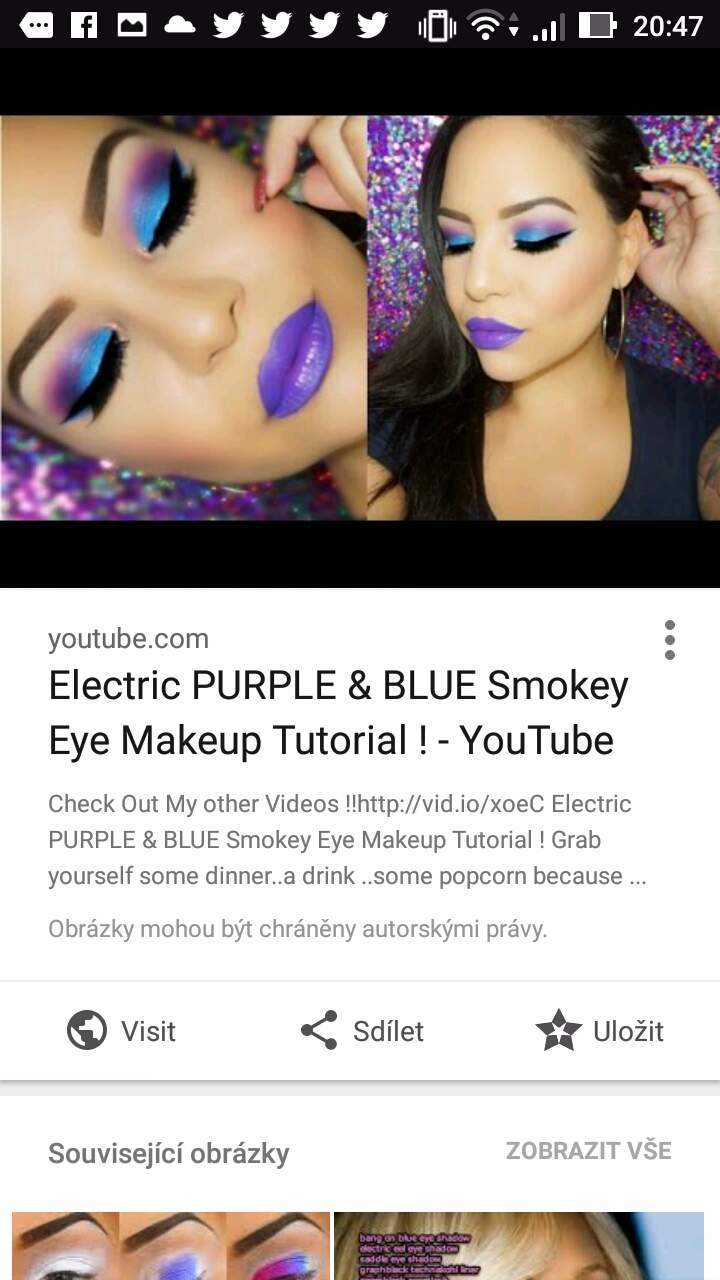This screenshot has width=720, height=1280.
Task: Open the related eye makeup steps thumbnail
Action: point(171,1246)
